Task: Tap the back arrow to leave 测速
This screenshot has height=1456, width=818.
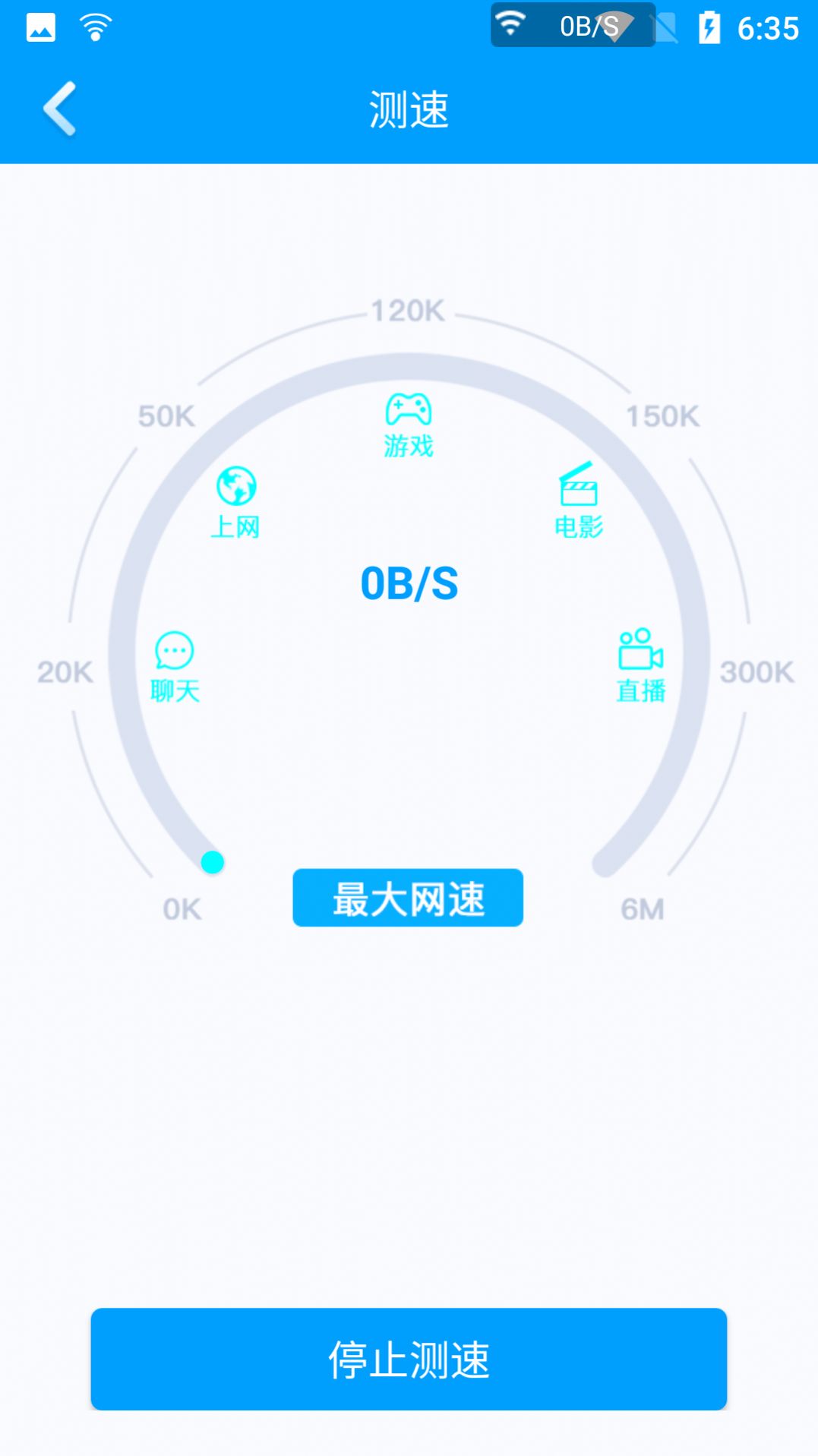Action: click(61, 108)
